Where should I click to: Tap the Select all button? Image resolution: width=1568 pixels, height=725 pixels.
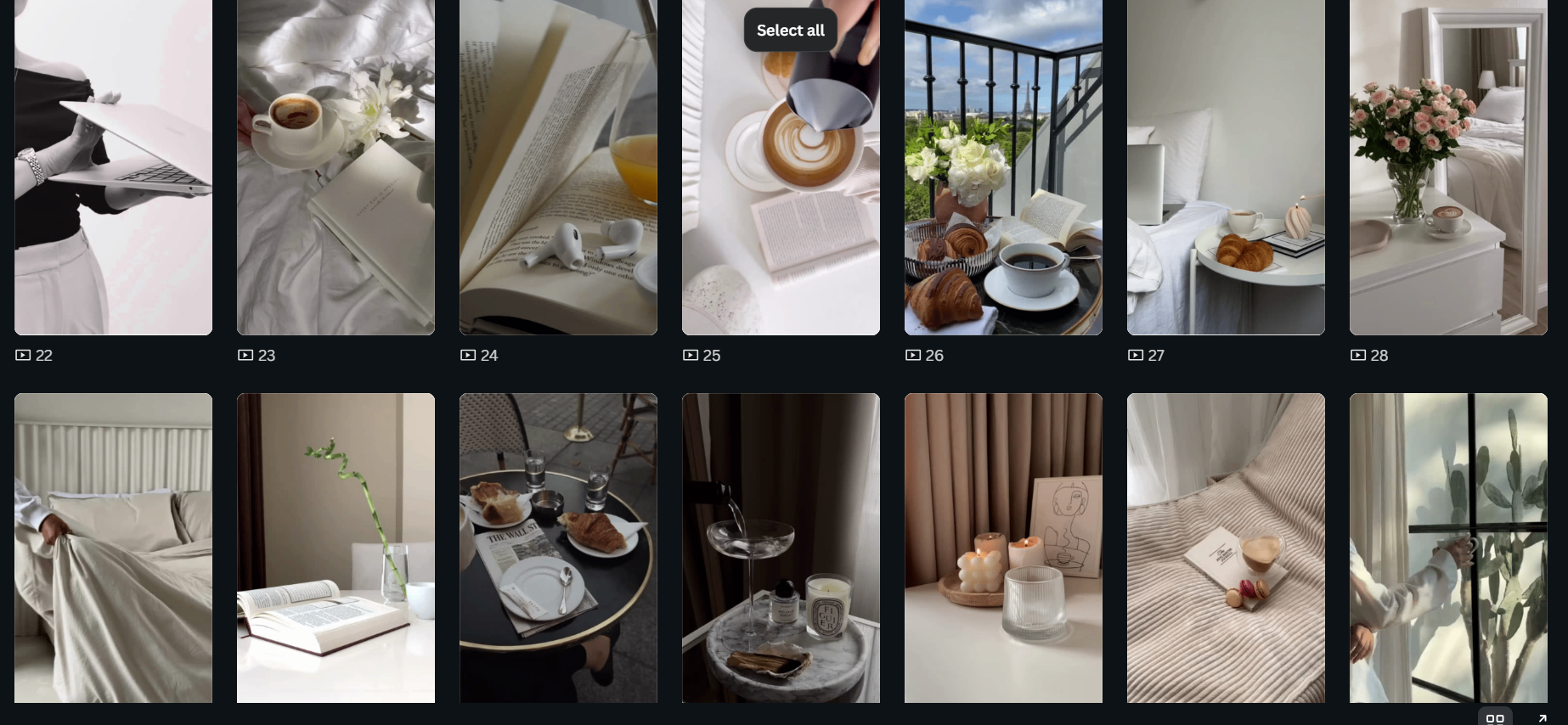click(790, 31)
